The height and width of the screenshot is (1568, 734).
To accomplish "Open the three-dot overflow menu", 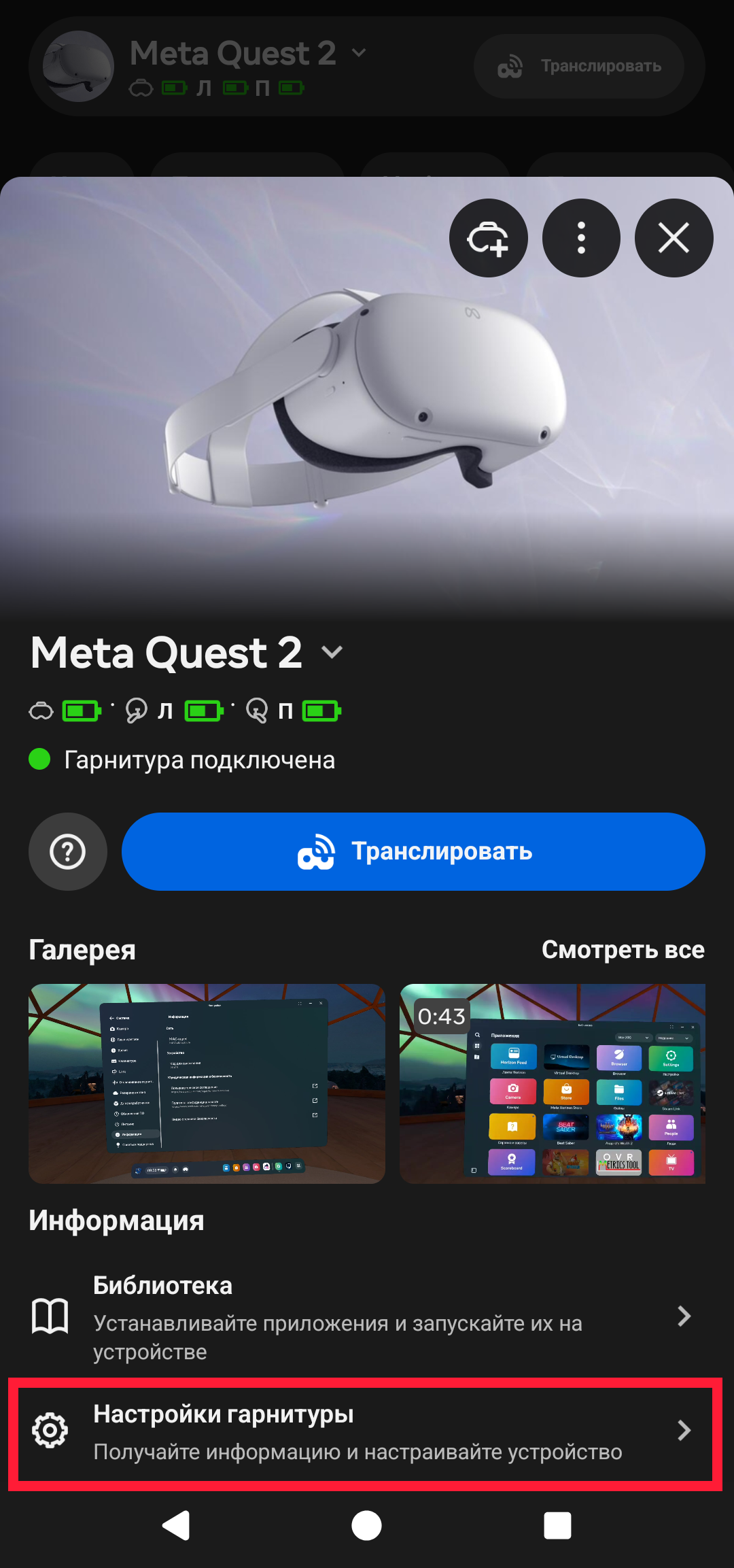I will pos(581,238).
